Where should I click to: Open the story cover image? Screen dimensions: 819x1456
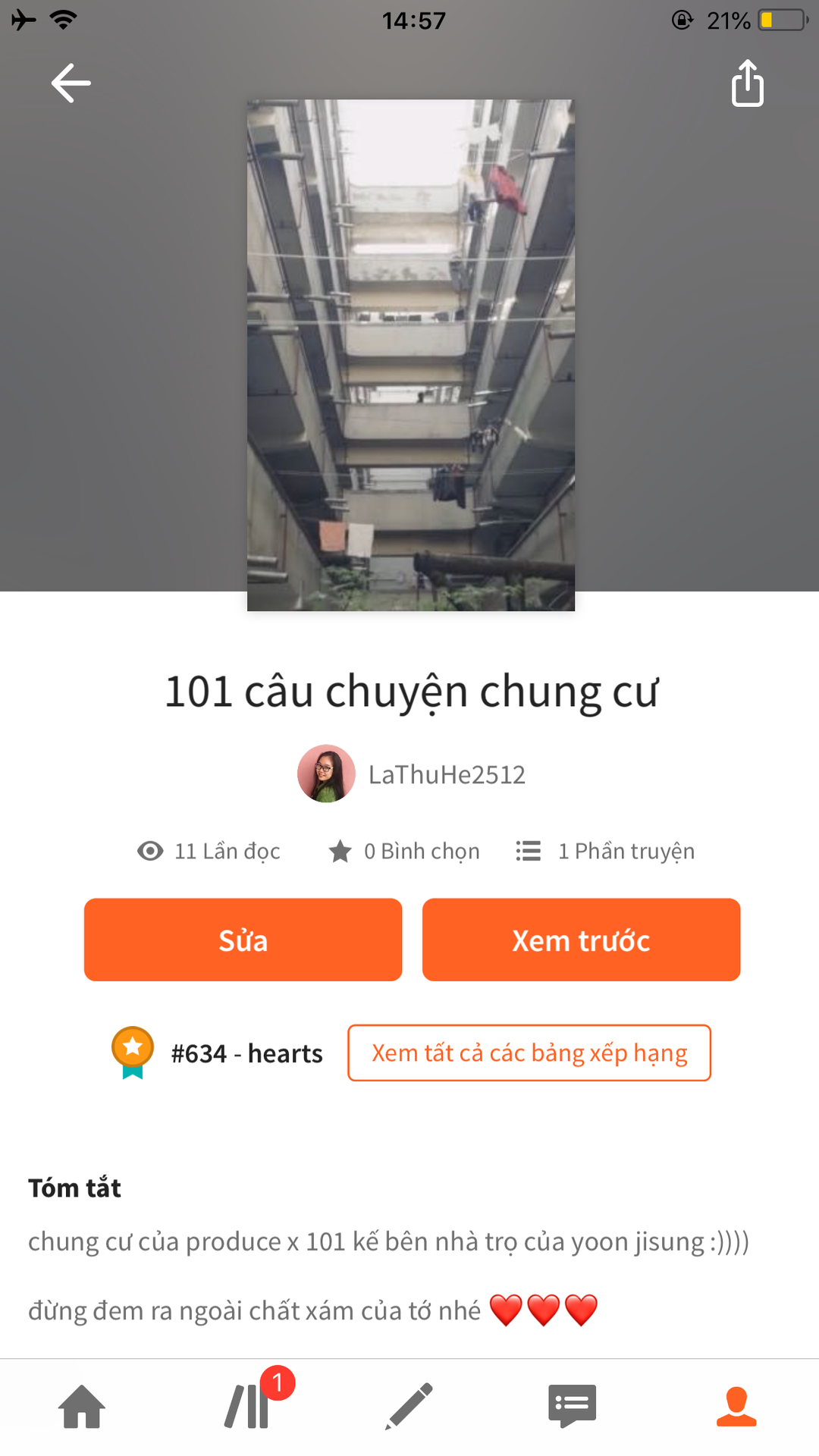coord(410,355)
